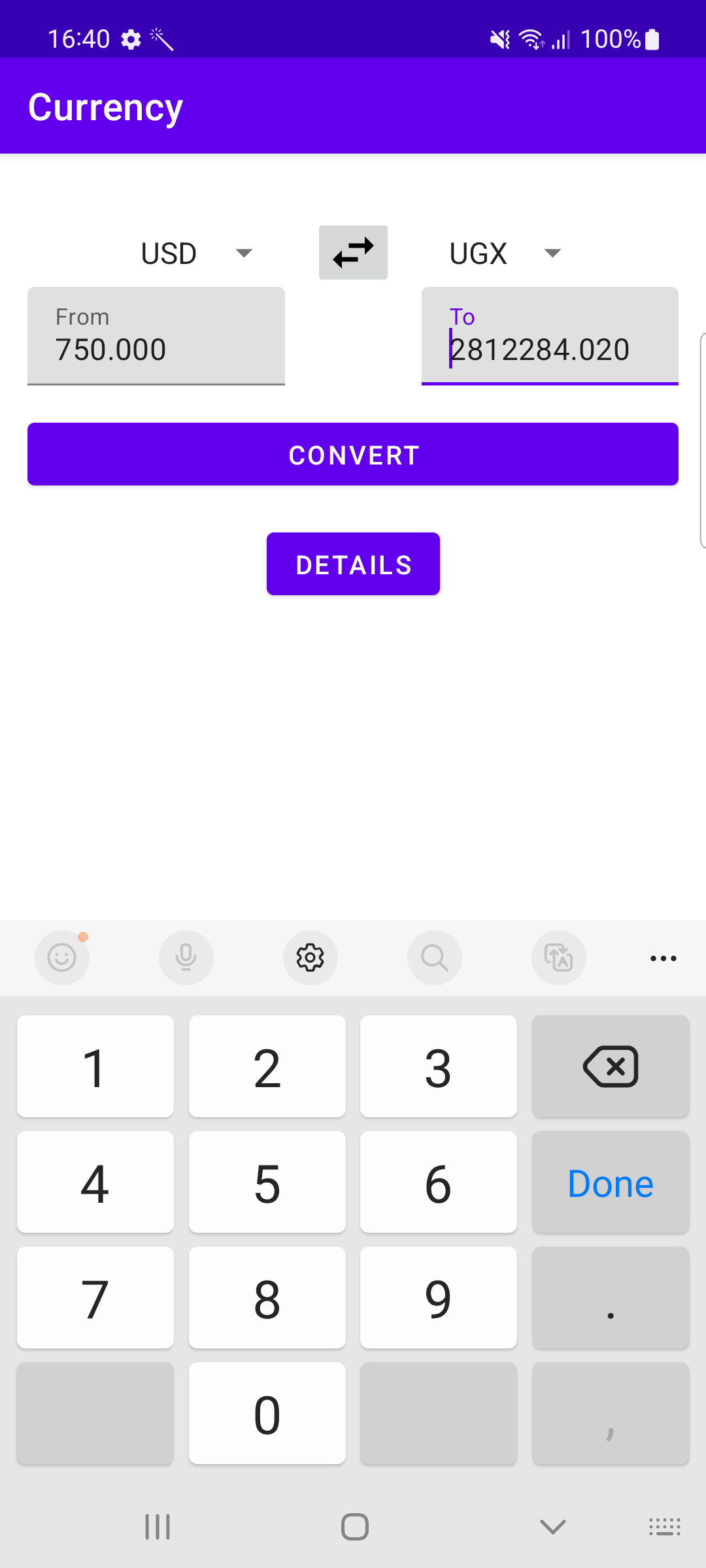Open keyboard settings via the gear icon

[x=310, y=957]
